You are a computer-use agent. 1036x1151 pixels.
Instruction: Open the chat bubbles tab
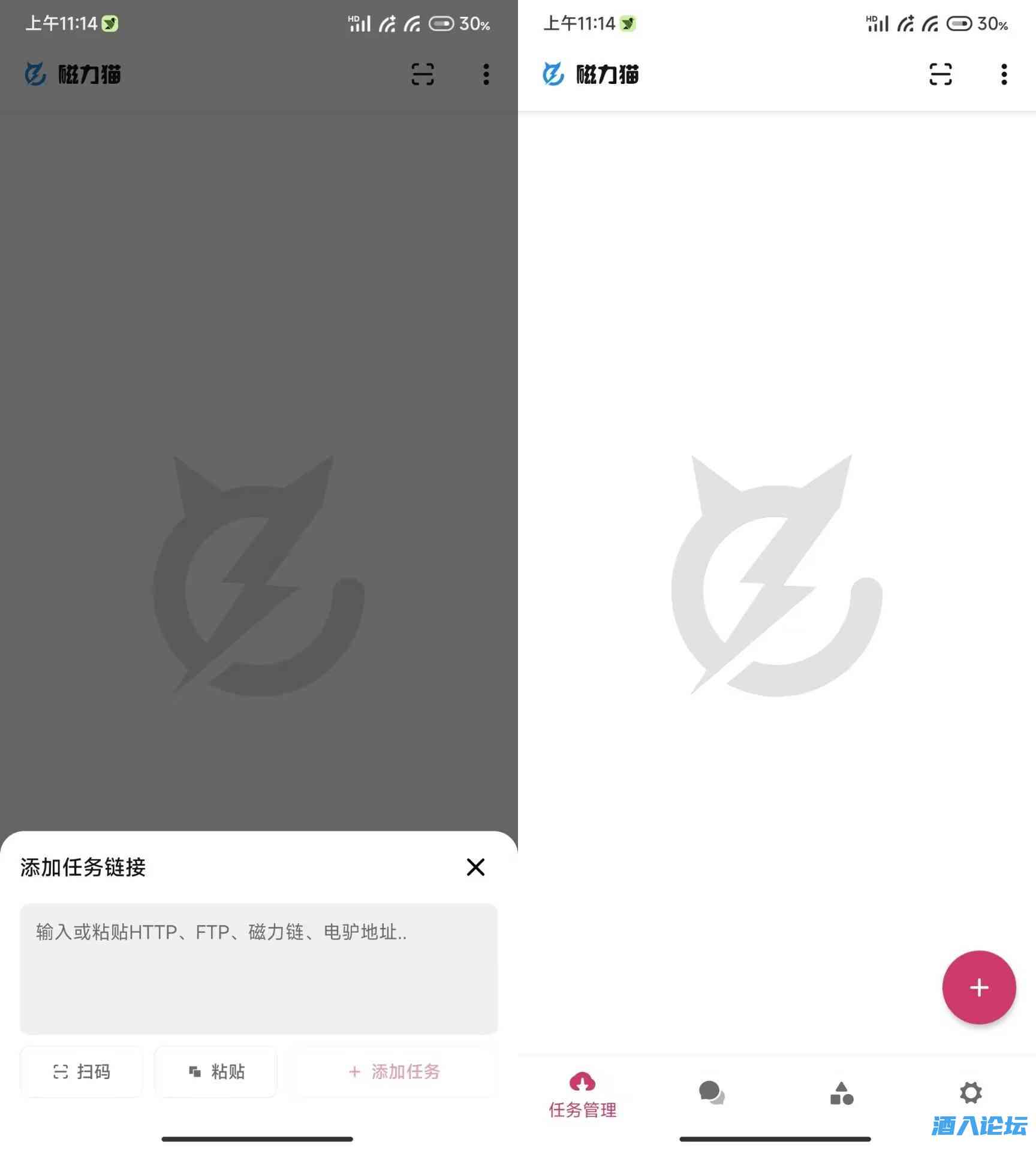pos(712,1093)
